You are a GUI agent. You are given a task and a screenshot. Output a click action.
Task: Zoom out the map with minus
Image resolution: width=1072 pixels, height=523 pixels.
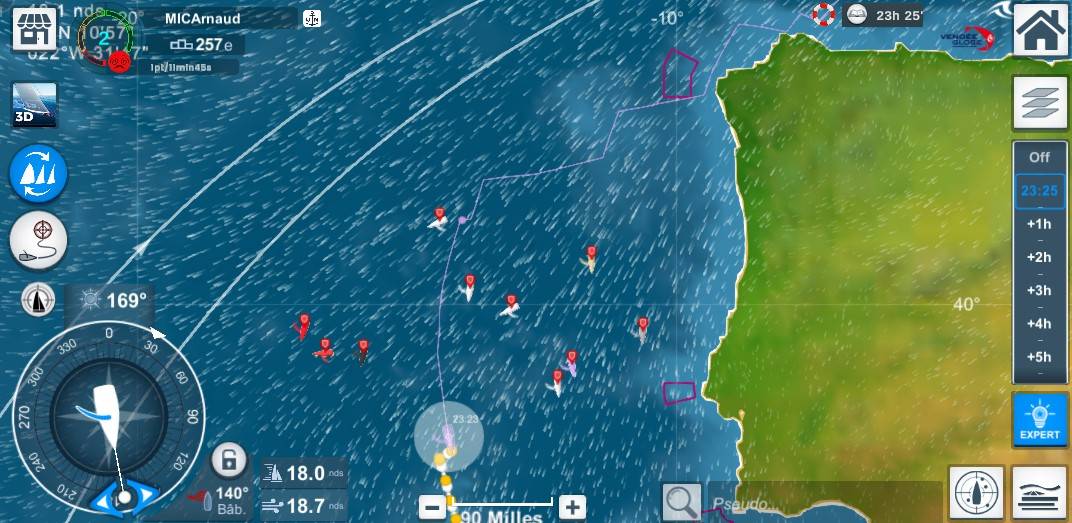(x=432, y=507)
